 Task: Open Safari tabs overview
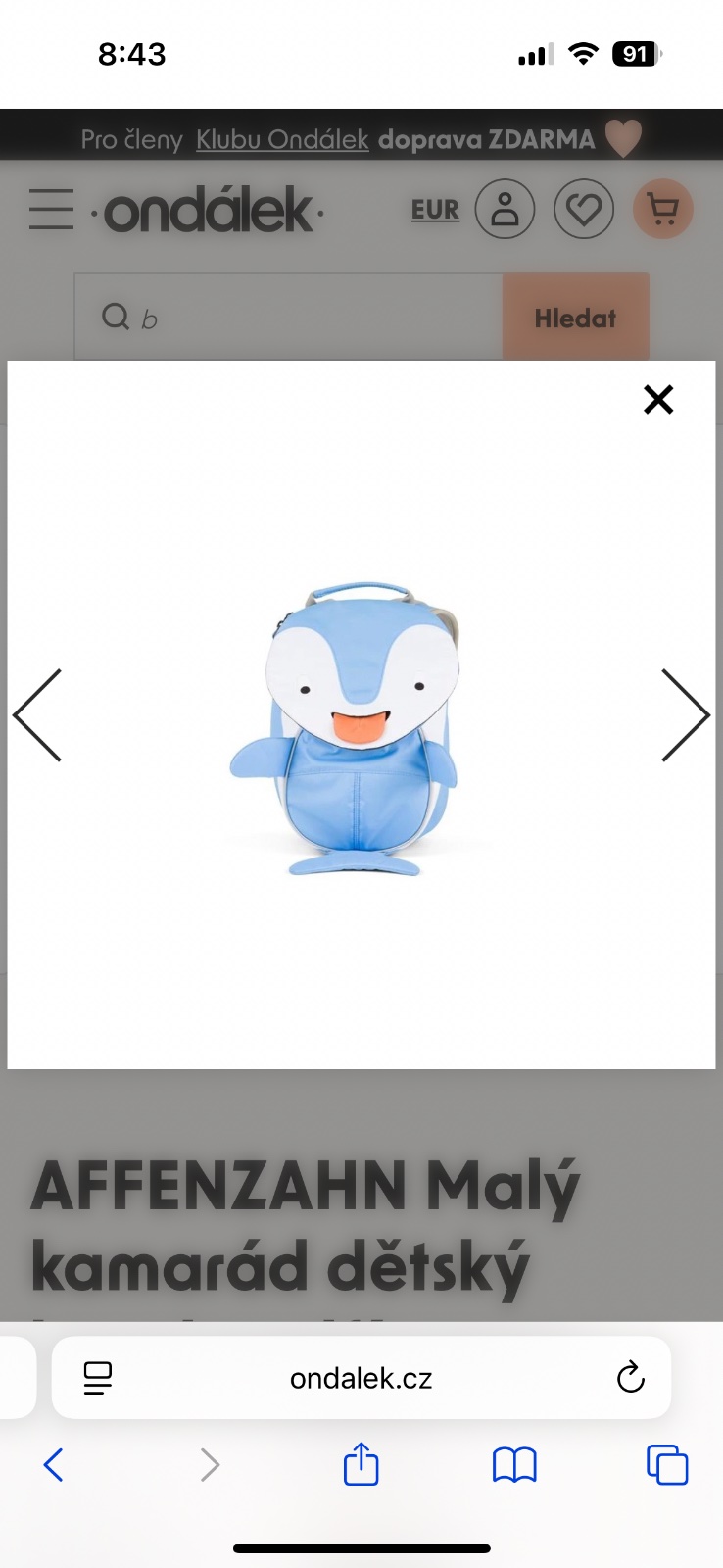tap(666, 1465)
